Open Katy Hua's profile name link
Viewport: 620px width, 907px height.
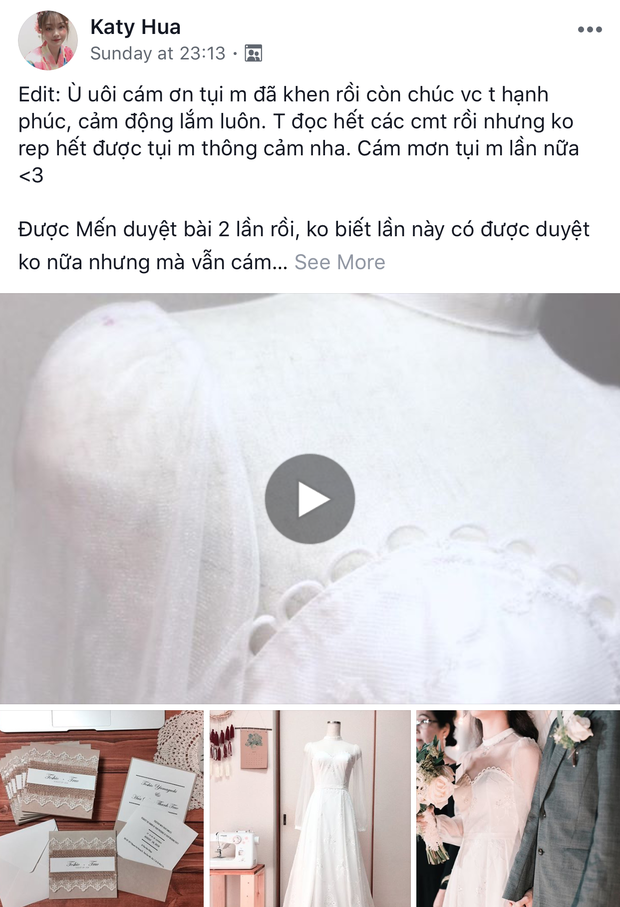coord(135,26)
